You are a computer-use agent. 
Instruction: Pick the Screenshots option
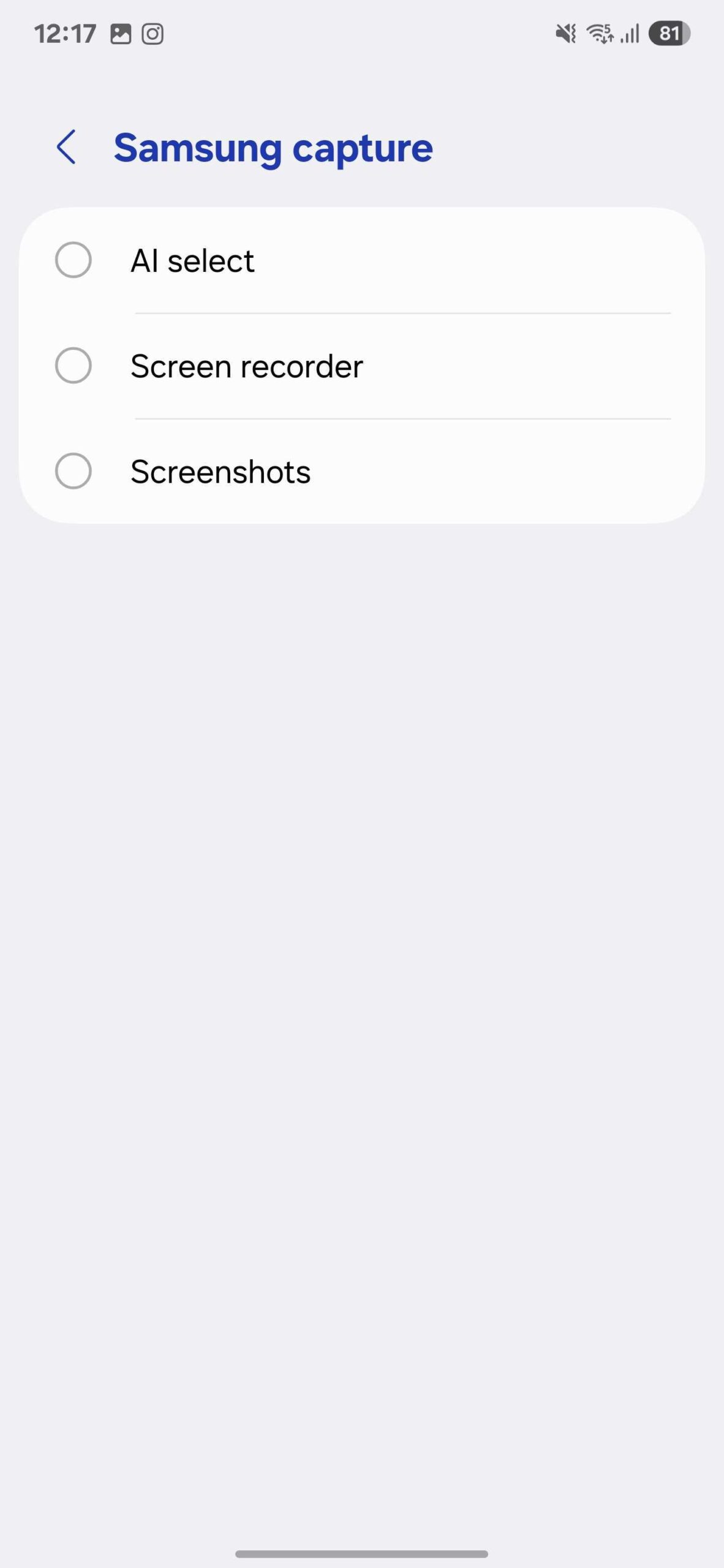pos(74,471)
